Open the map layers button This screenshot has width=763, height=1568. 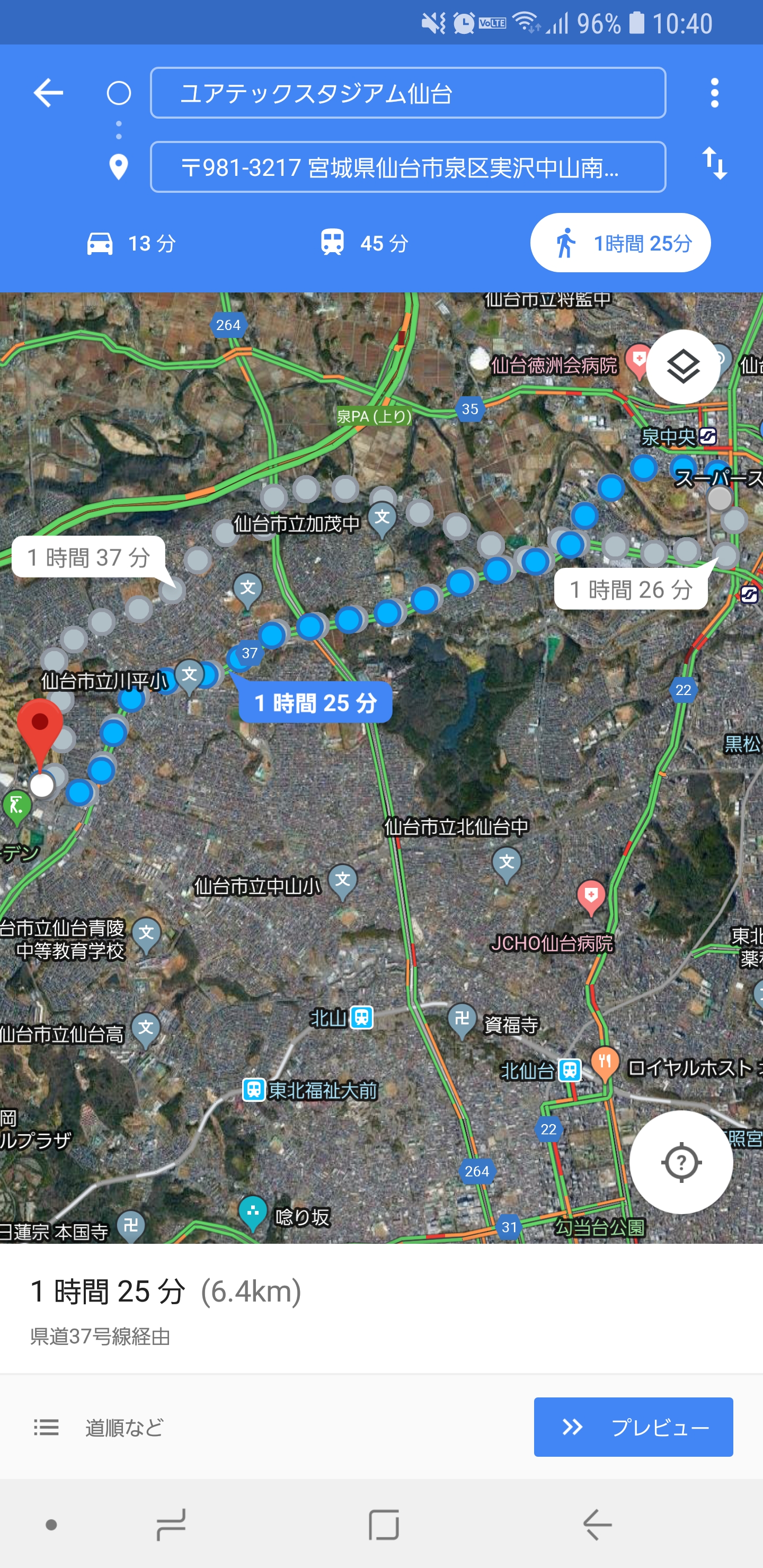click(x=682, y=367)
